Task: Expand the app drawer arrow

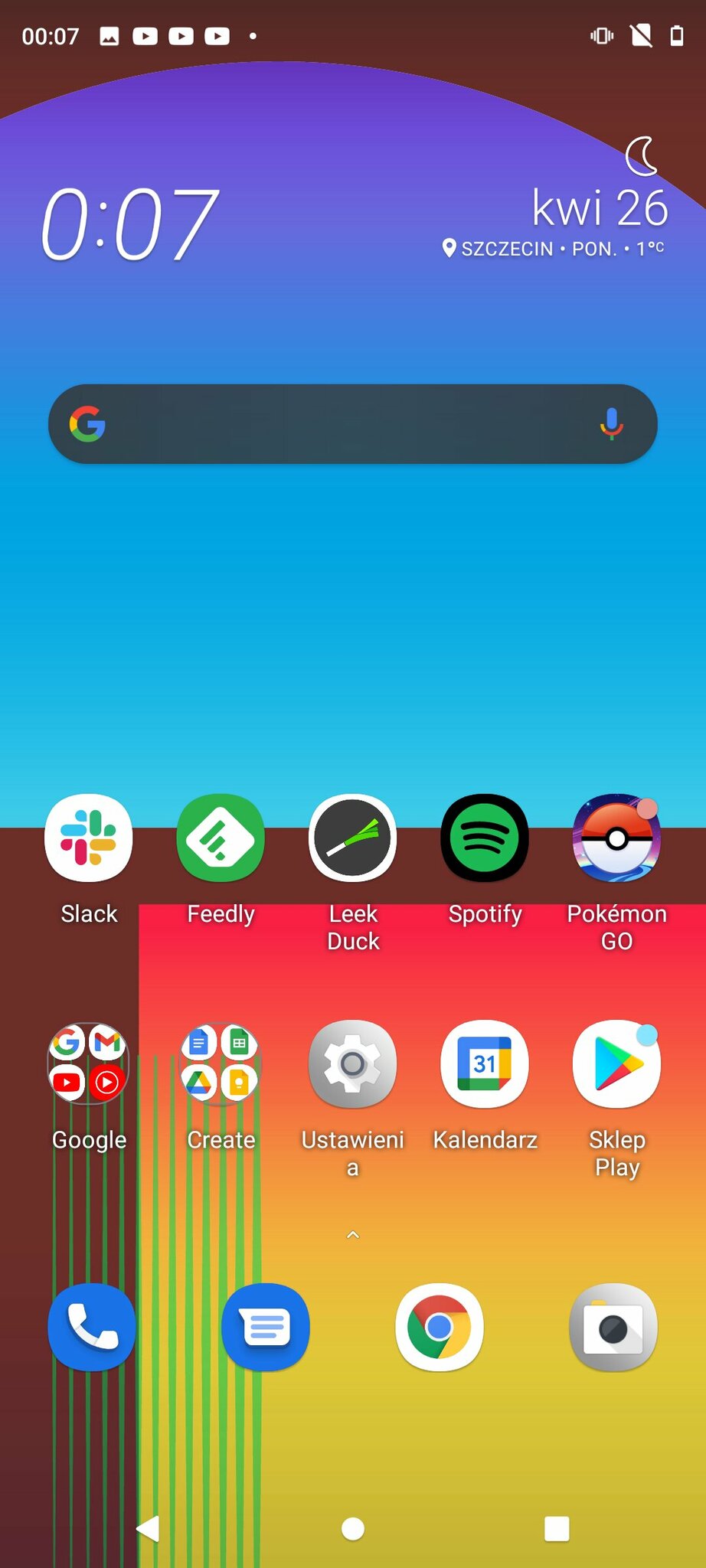Action: coord(353,1235)
